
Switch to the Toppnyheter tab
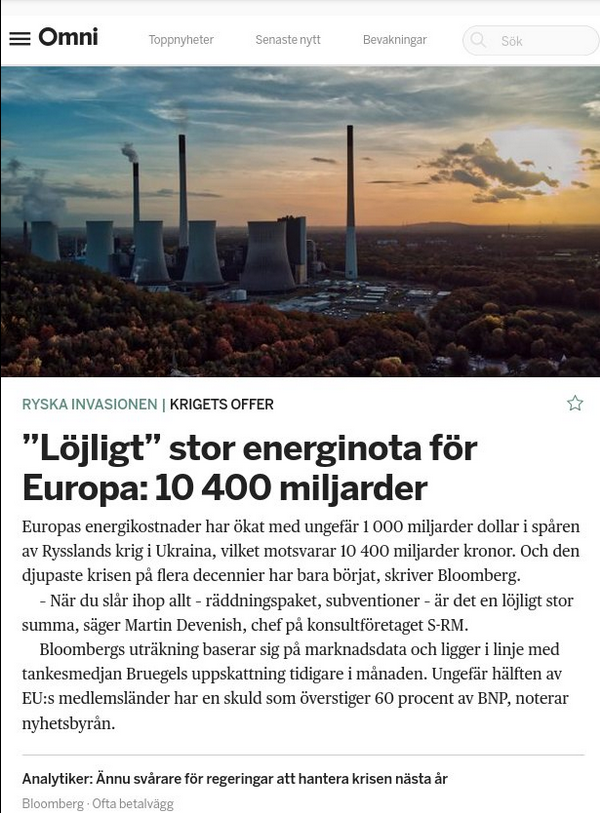tap(181, 40)
